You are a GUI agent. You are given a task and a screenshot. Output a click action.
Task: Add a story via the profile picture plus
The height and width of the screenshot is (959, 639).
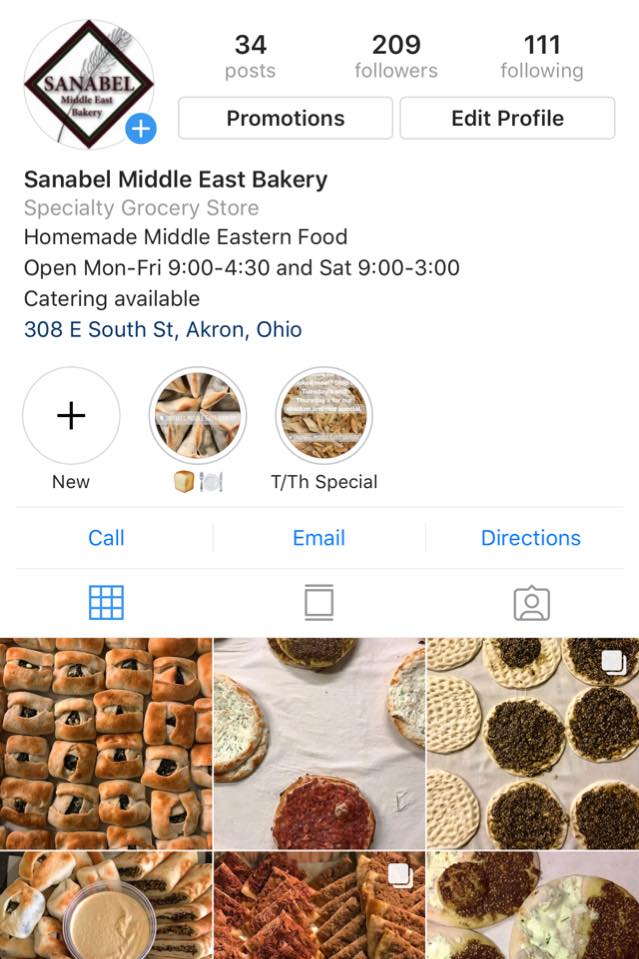[x=141, y=129]
